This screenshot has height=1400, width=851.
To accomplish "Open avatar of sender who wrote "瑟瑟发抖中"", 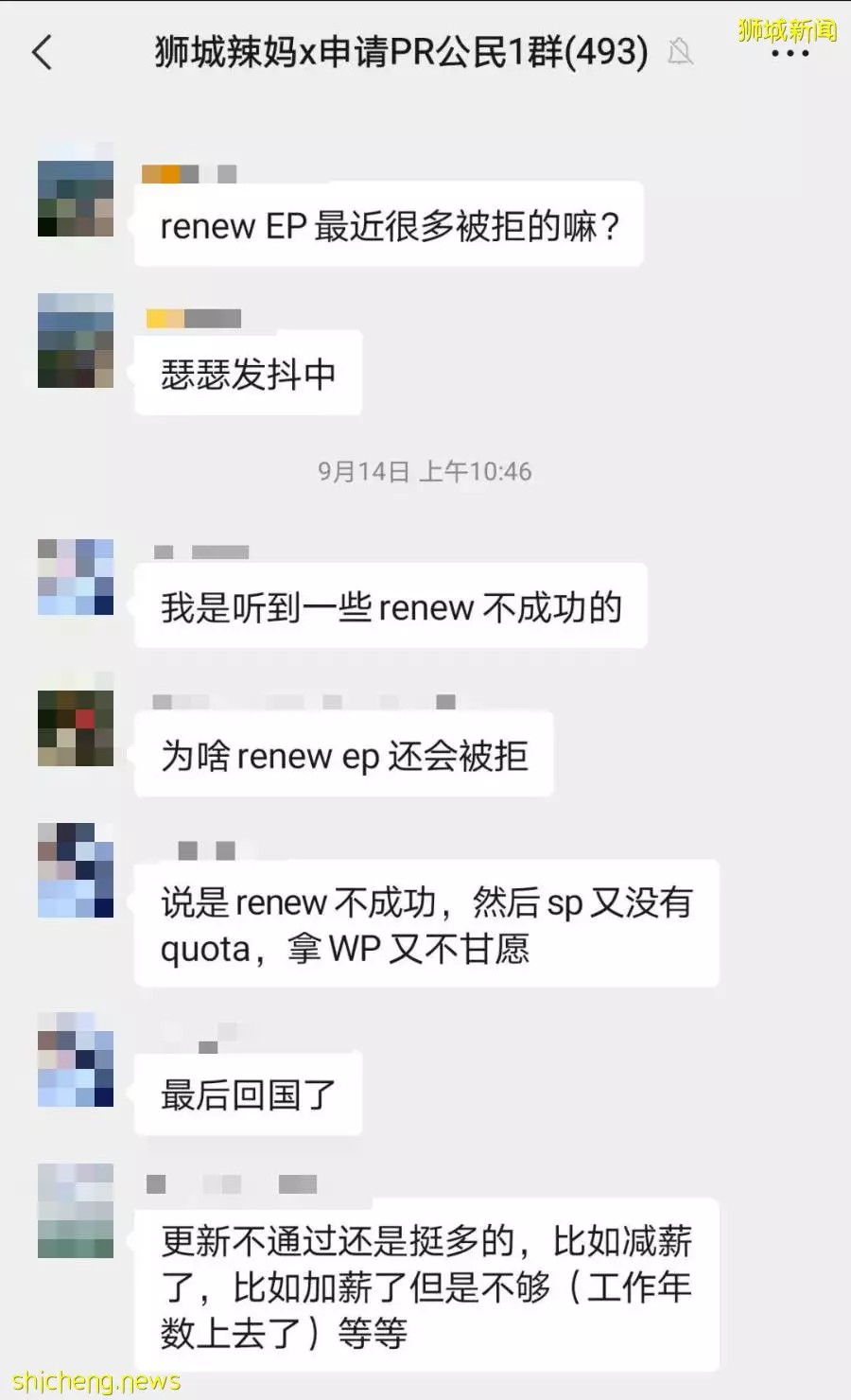I will point(76,341).
